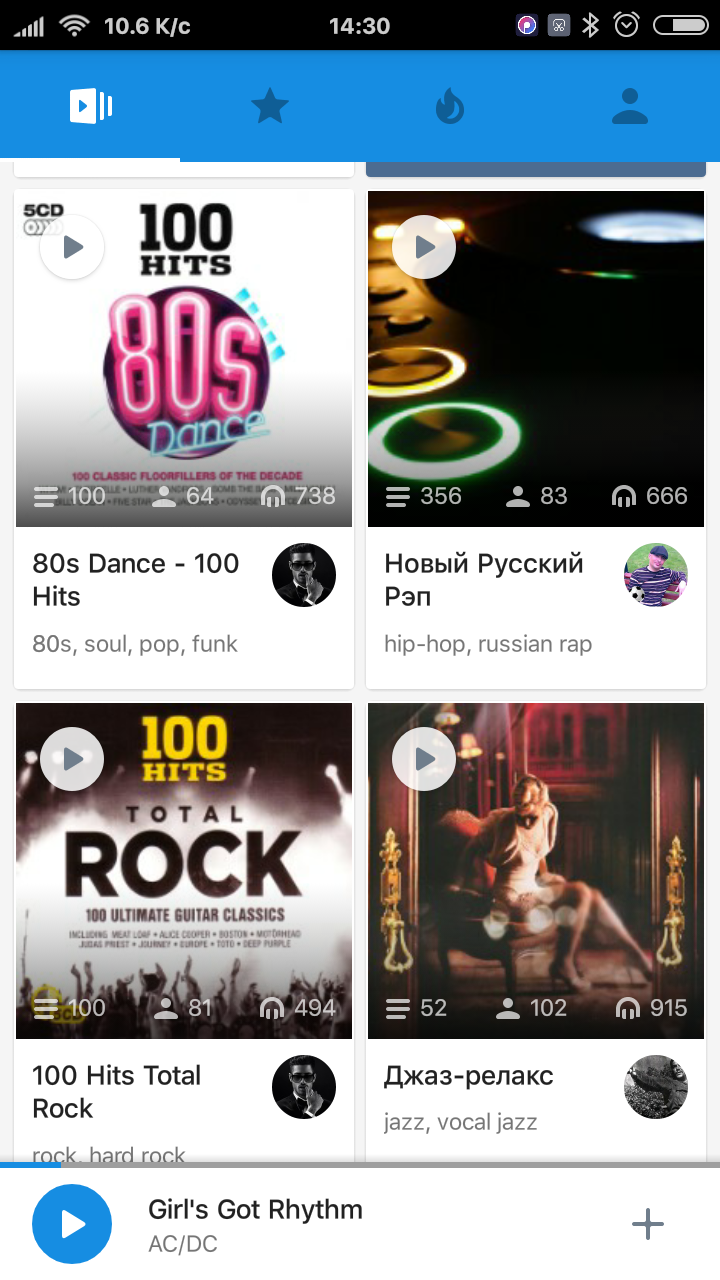Open the 80s Dance - 100 Hits card
Viewport: 720px width, 1280px height.
click(184, 439)
